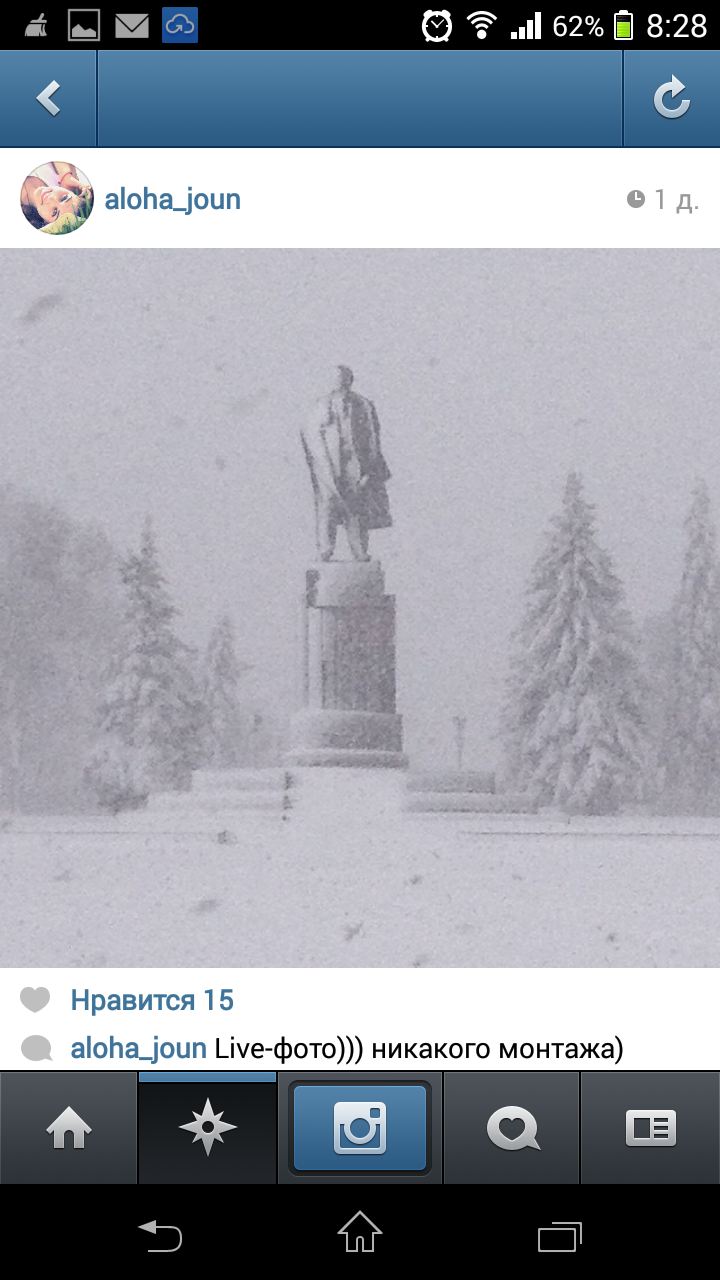This screenshot has height=1280, width=720.
Task: Tap the system back button
Action: [x=160, y=1235]
